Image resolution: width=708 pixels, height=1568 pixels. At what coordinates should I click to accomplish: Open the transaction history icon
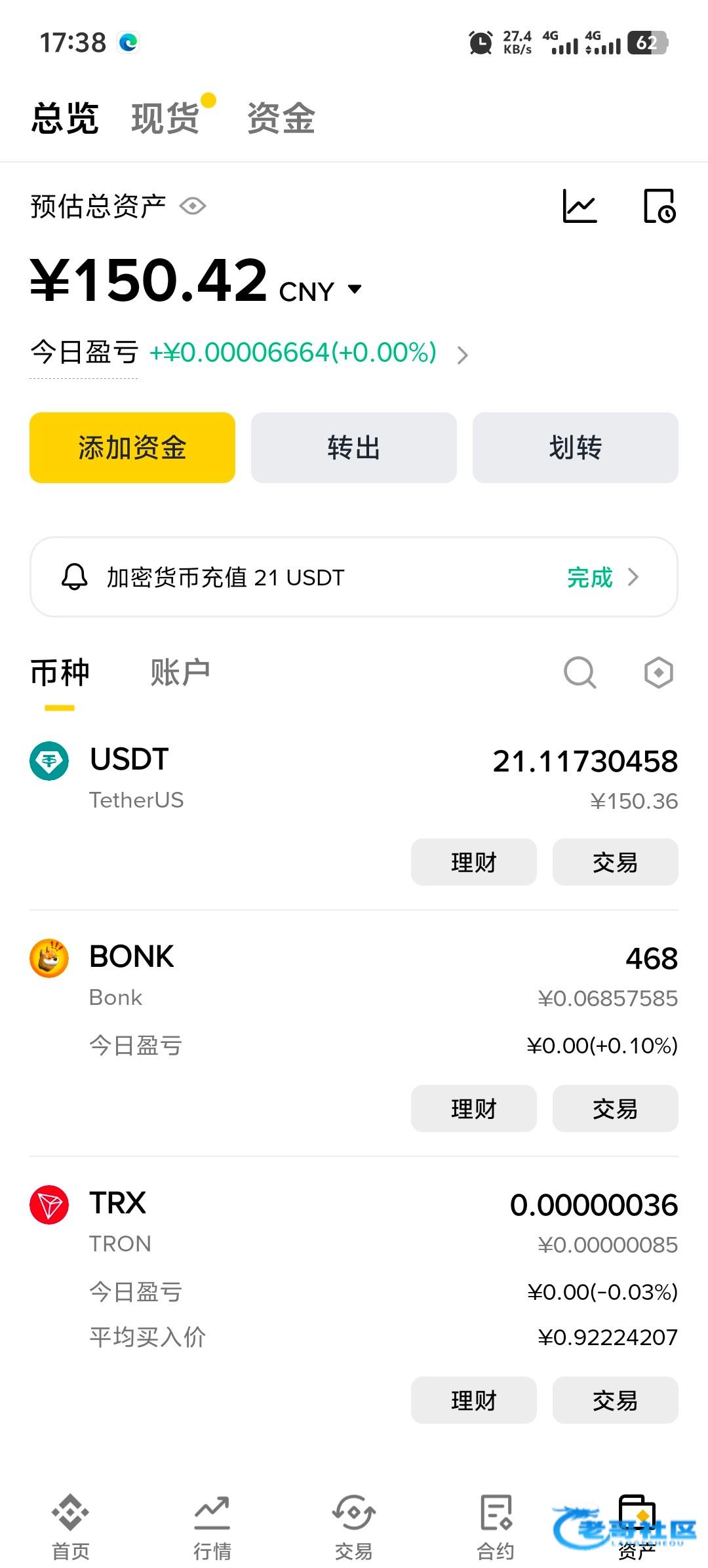coord(659,206)
